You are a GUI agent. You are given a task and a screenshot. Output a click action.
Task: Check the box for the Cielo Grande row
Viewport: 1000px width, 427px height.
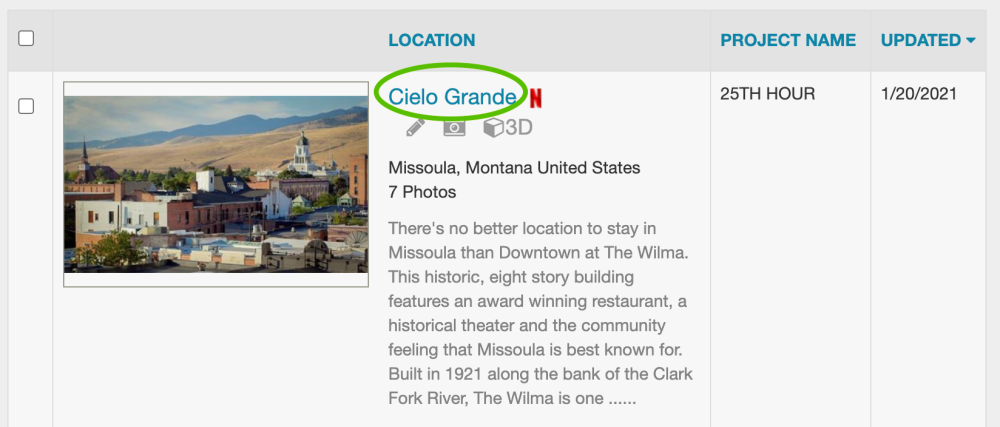click(x=27, y=106)
